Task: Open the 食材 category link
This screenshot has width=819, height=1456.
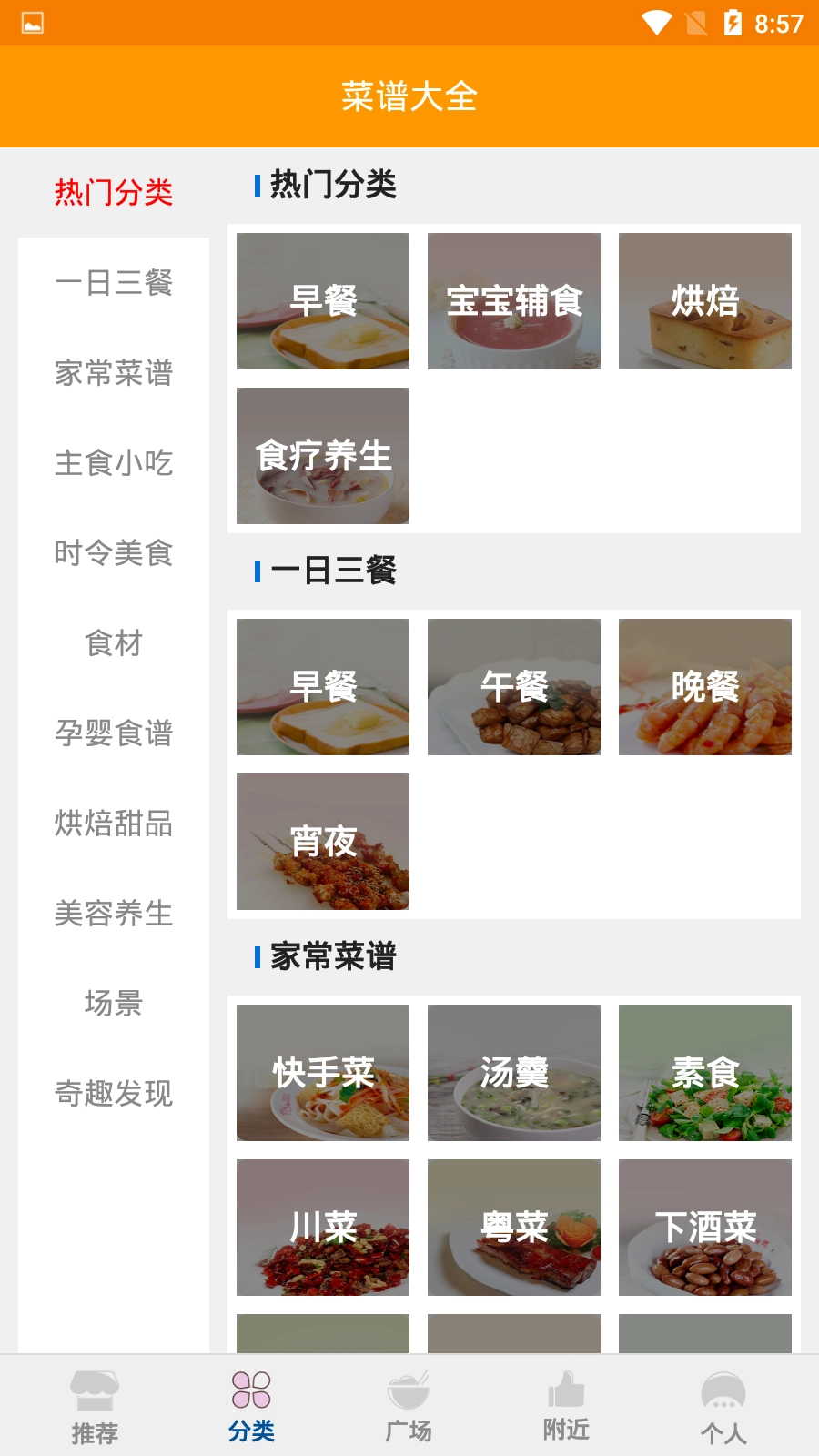Action: [x=114, y=644]
